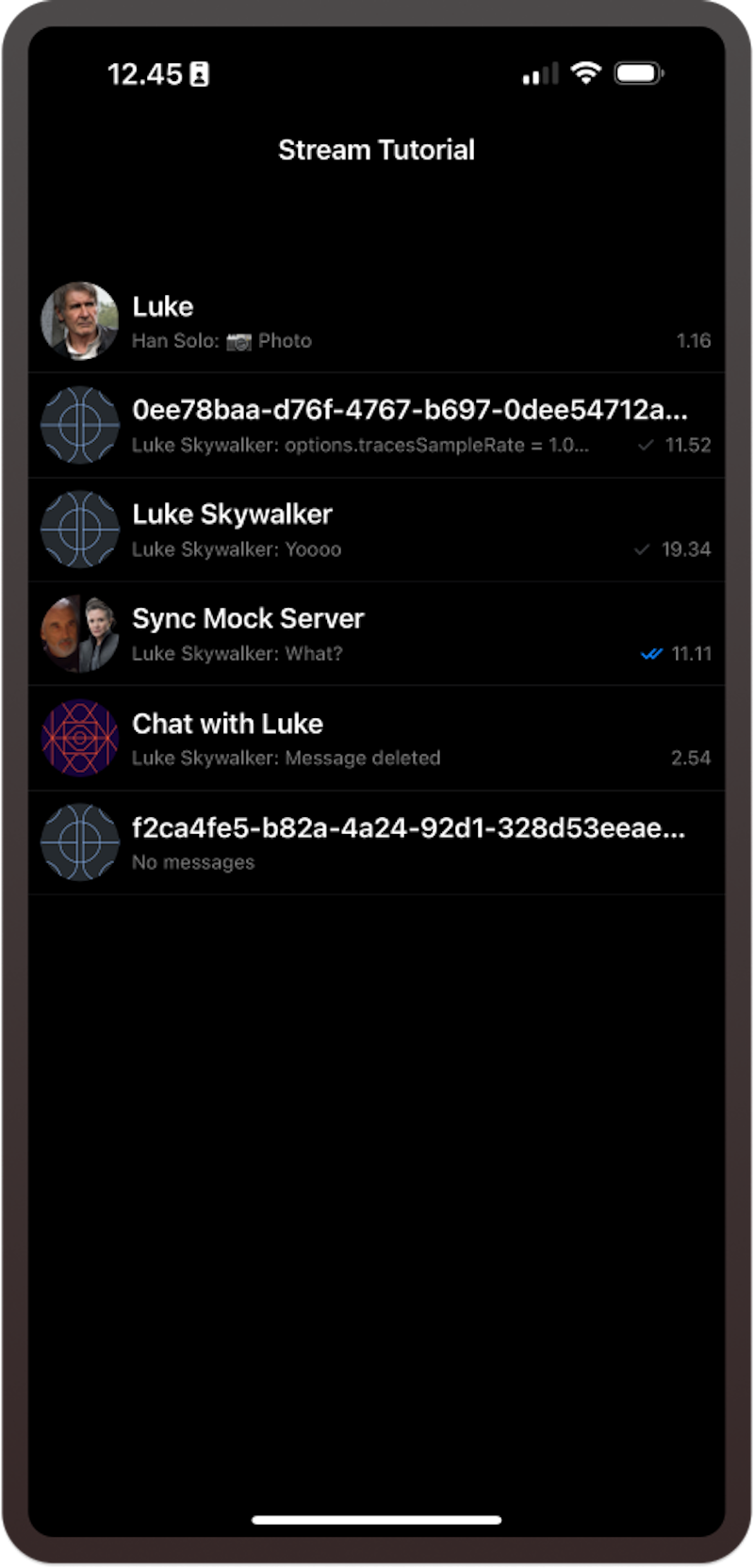Tap the Stream Tutorial title
This screenshot has width=754, height=1568.
point(376,149)
